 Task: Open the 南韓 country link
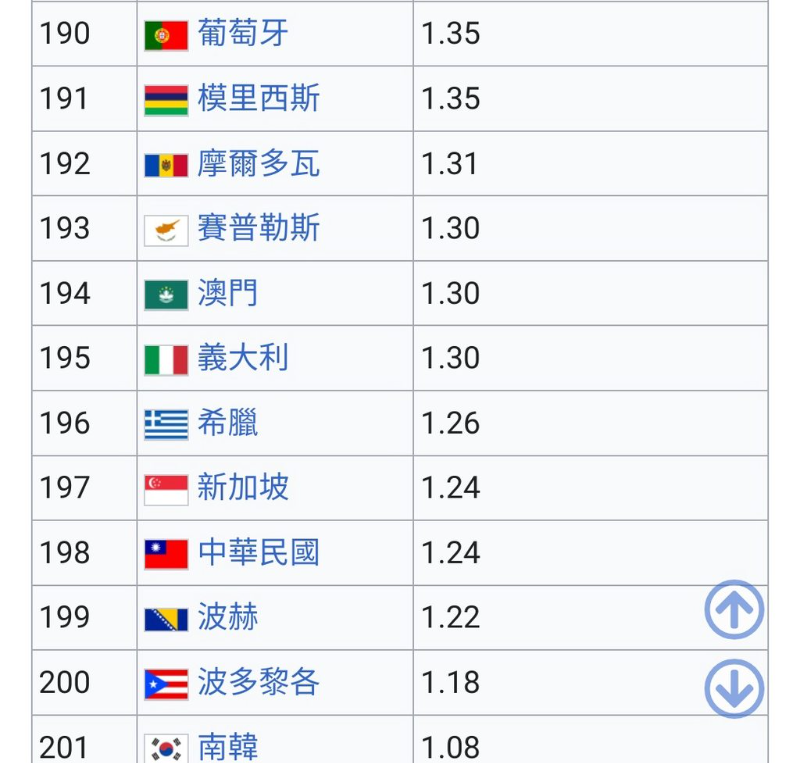coord(228,746)
